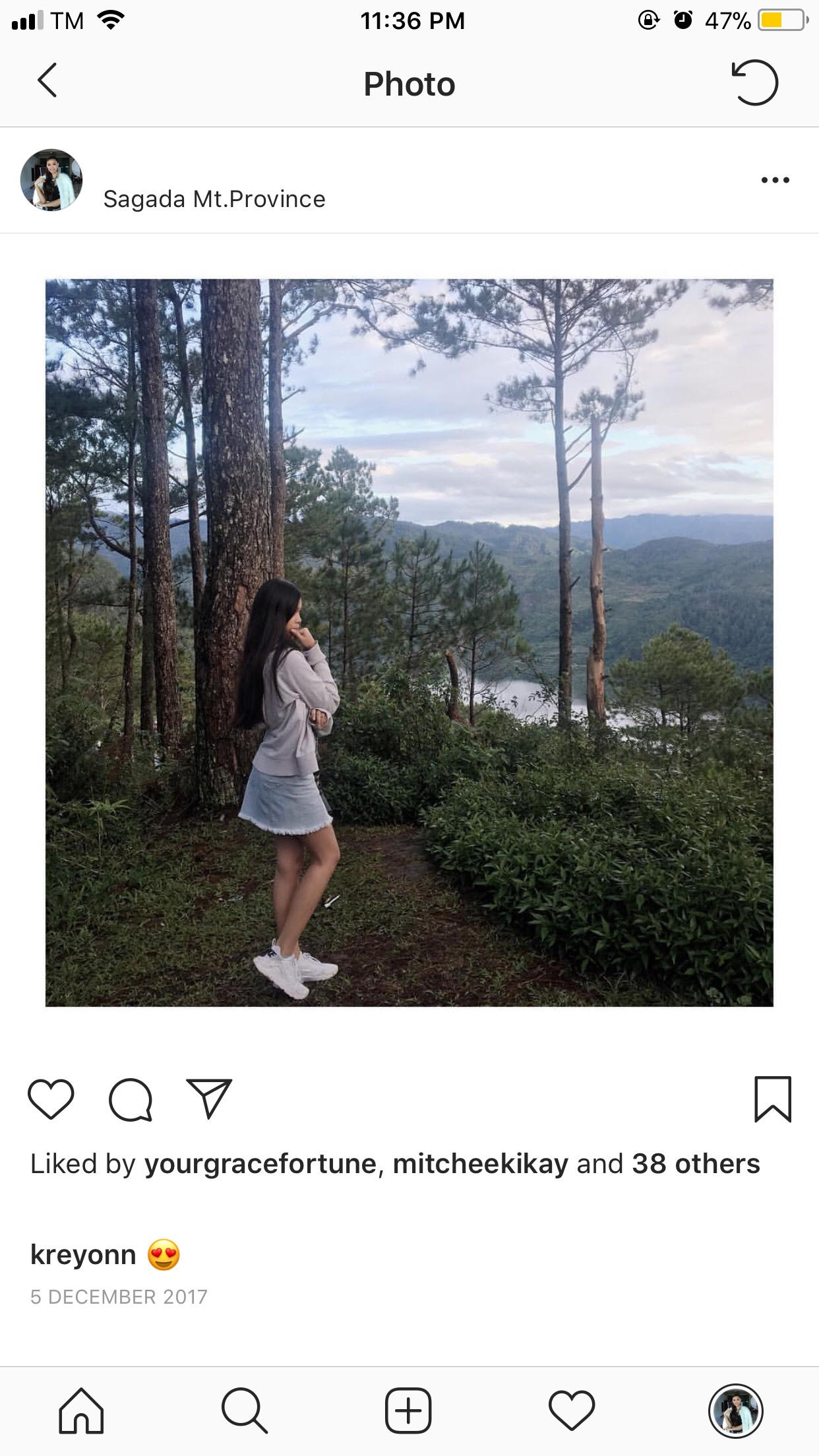The image size is (819, 1456).
Task: Comment on this photo
Action: [131, 1099]
